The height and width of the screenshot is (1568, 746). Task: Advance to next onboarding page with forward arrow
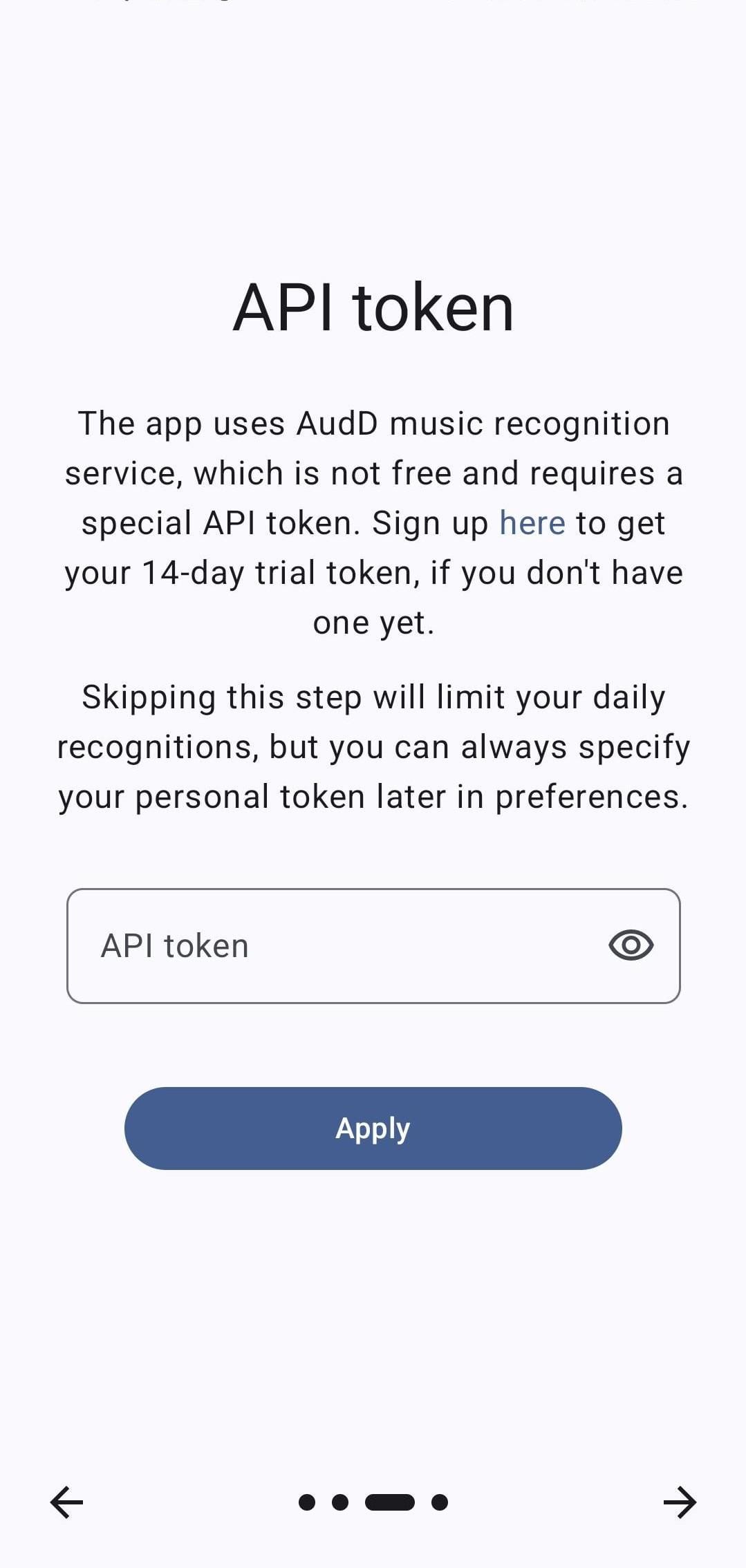[680, 1502]
